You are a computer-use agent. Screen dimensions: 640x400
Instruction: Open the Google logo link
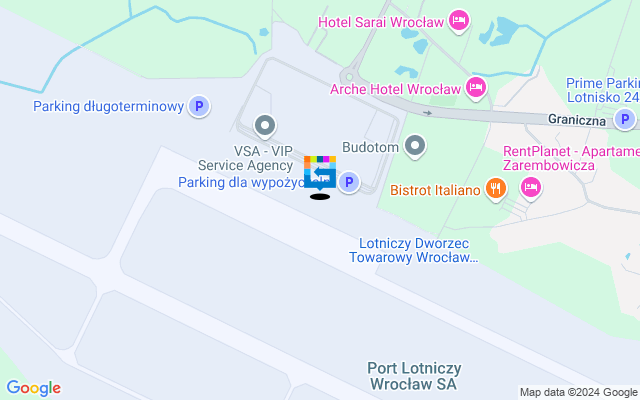33,388
